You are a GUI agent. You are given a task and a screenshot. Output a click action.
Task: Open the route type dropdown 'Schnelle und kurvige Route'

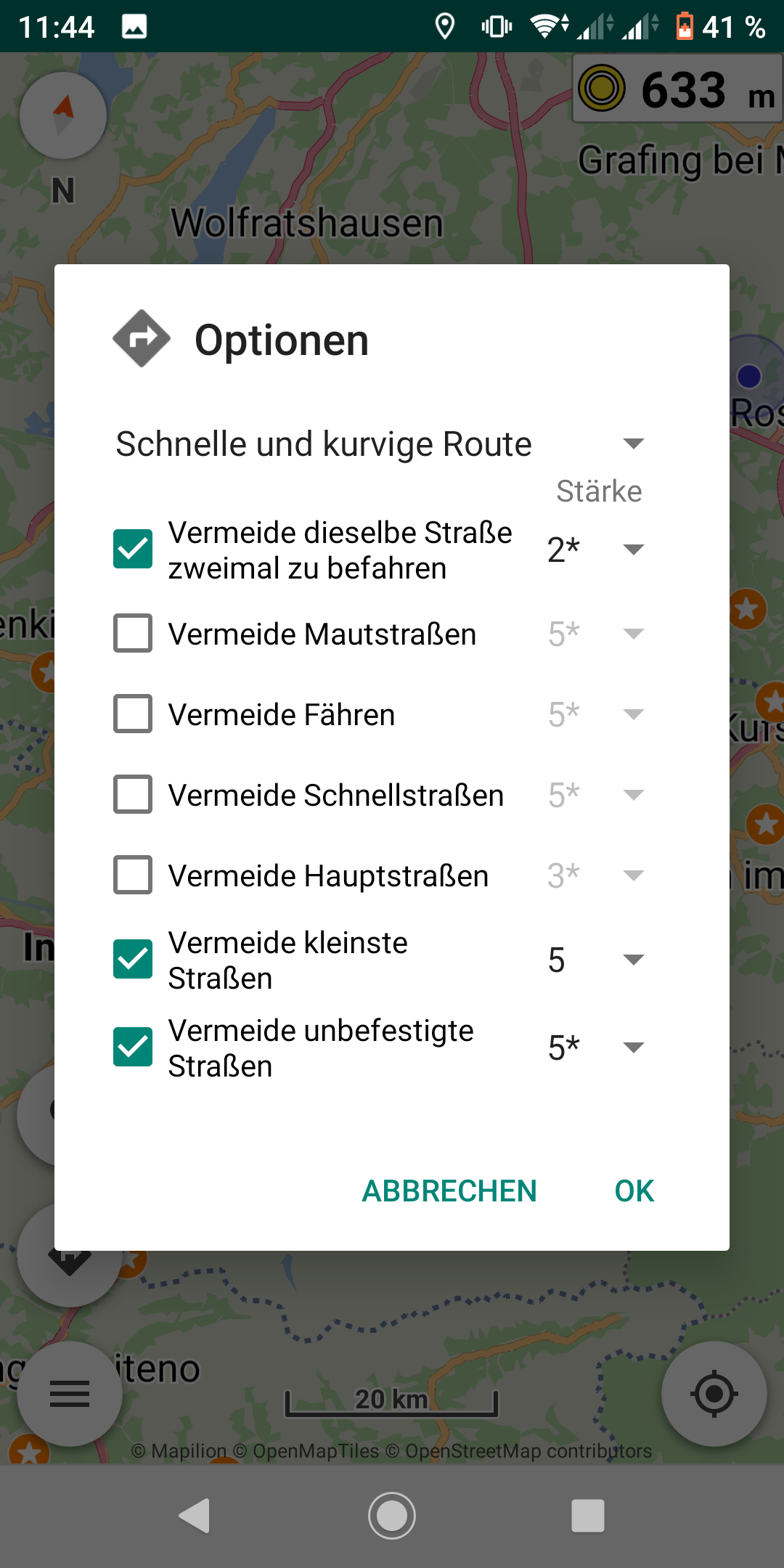[x=380, y=444]
